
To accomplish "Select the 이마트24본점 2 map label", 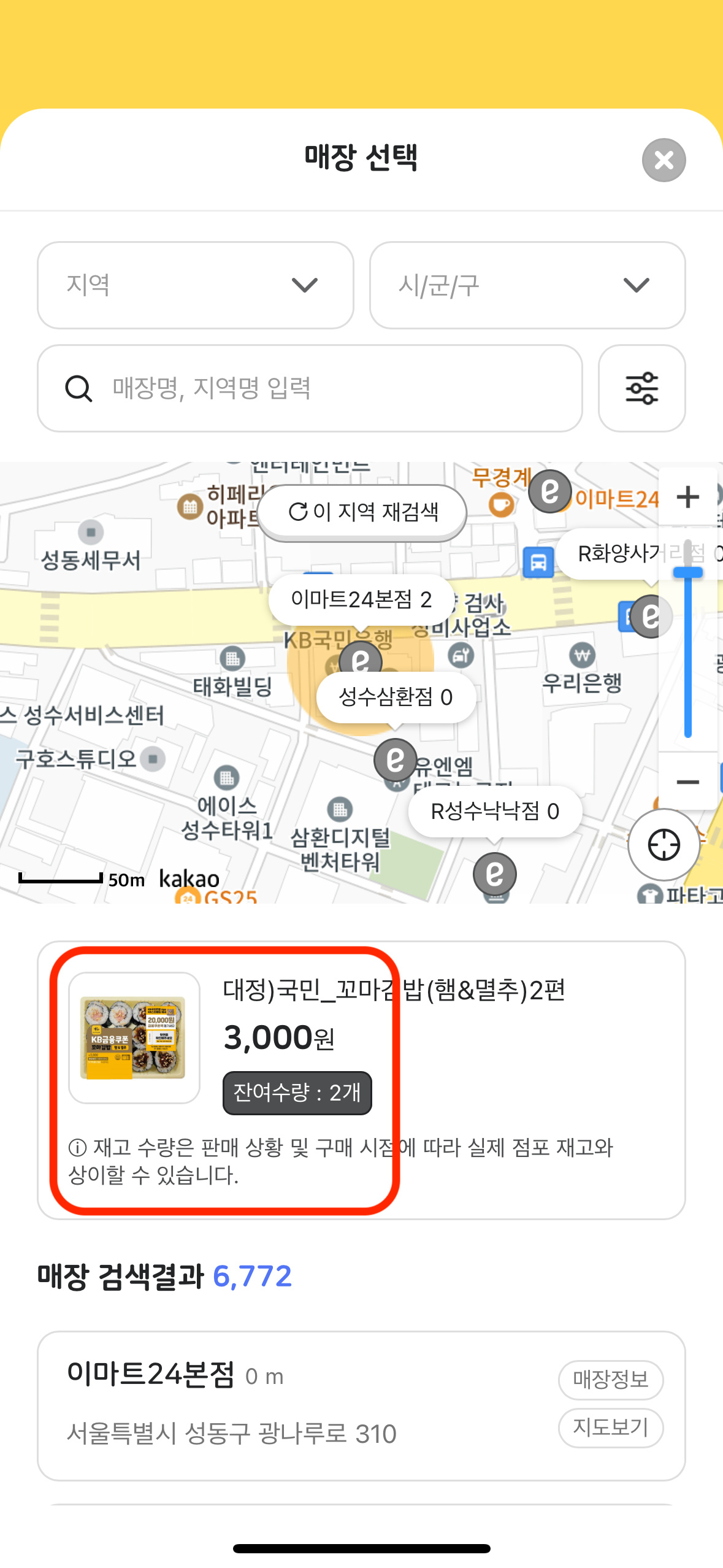I will pos(361,599).
